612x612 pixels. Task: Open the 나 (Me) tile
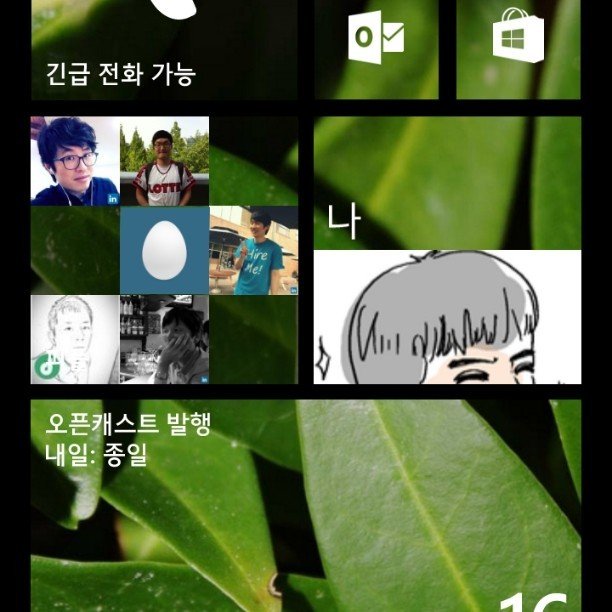(447, 250)
